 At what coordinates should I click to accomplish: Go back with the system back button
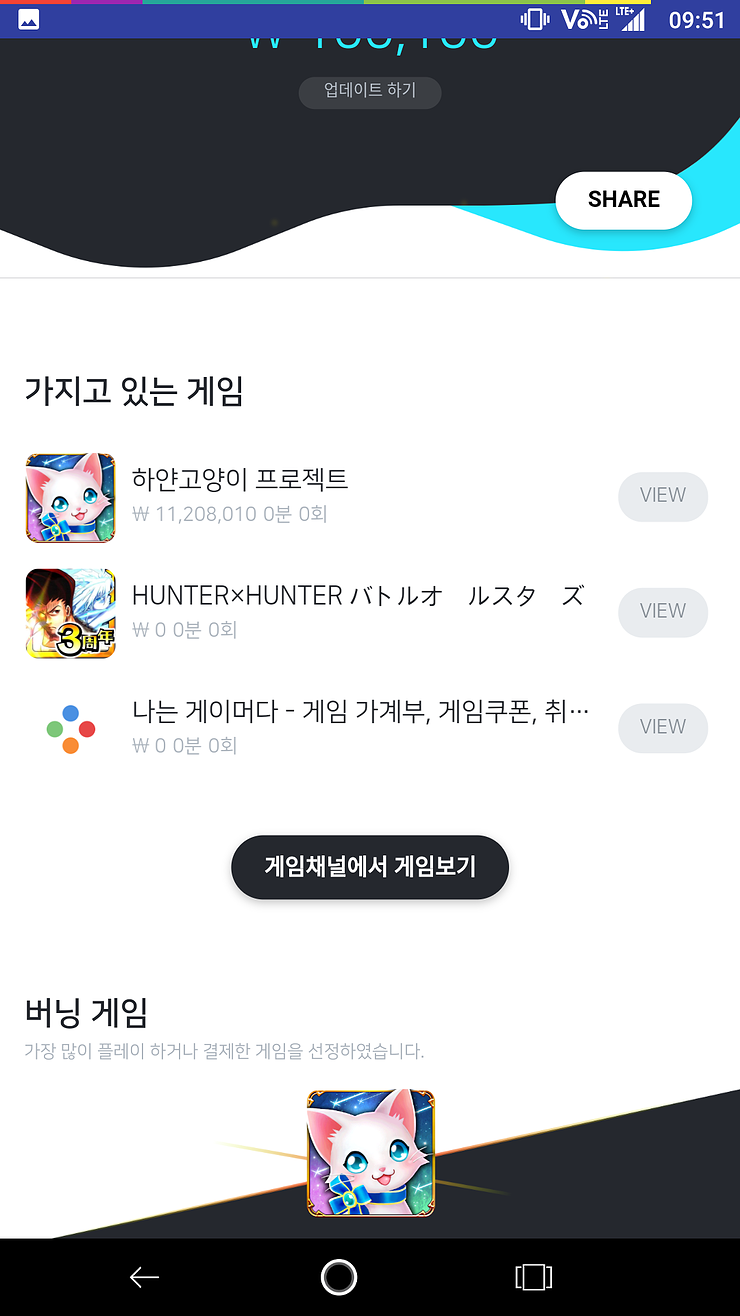click(x=144, y=1277)
